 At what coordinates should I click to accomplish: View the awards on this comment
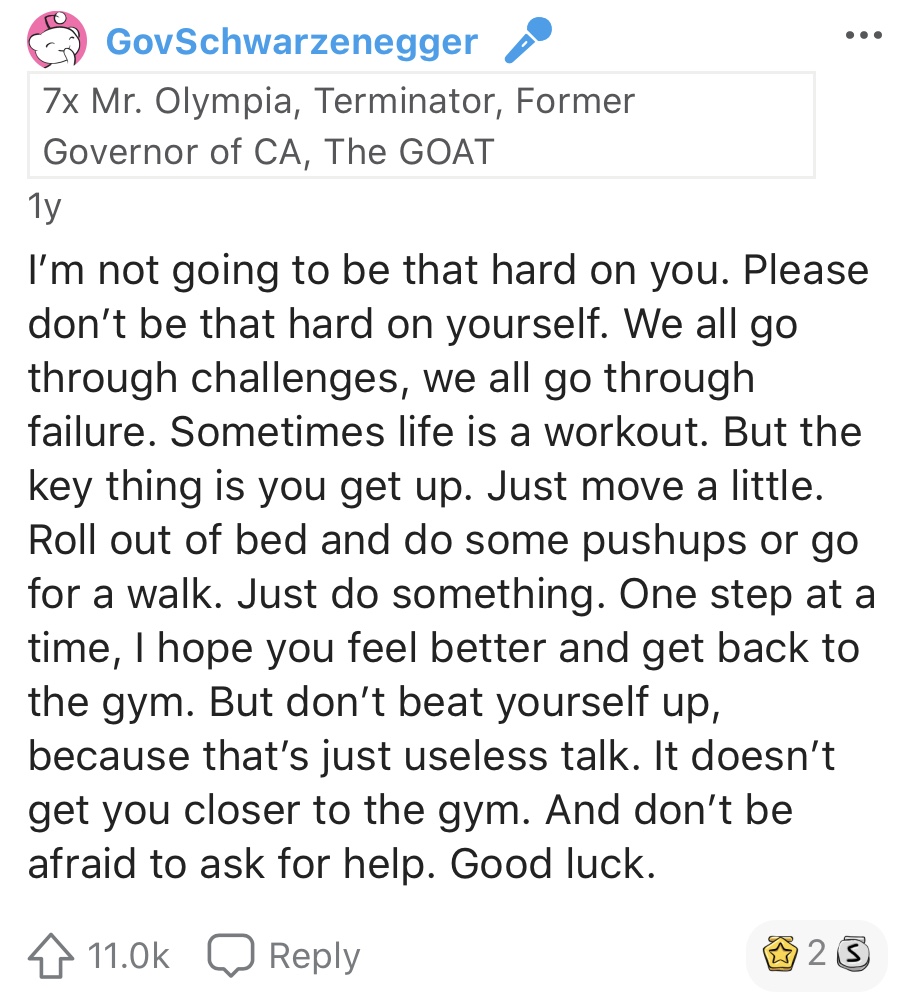tap(810, 954)
